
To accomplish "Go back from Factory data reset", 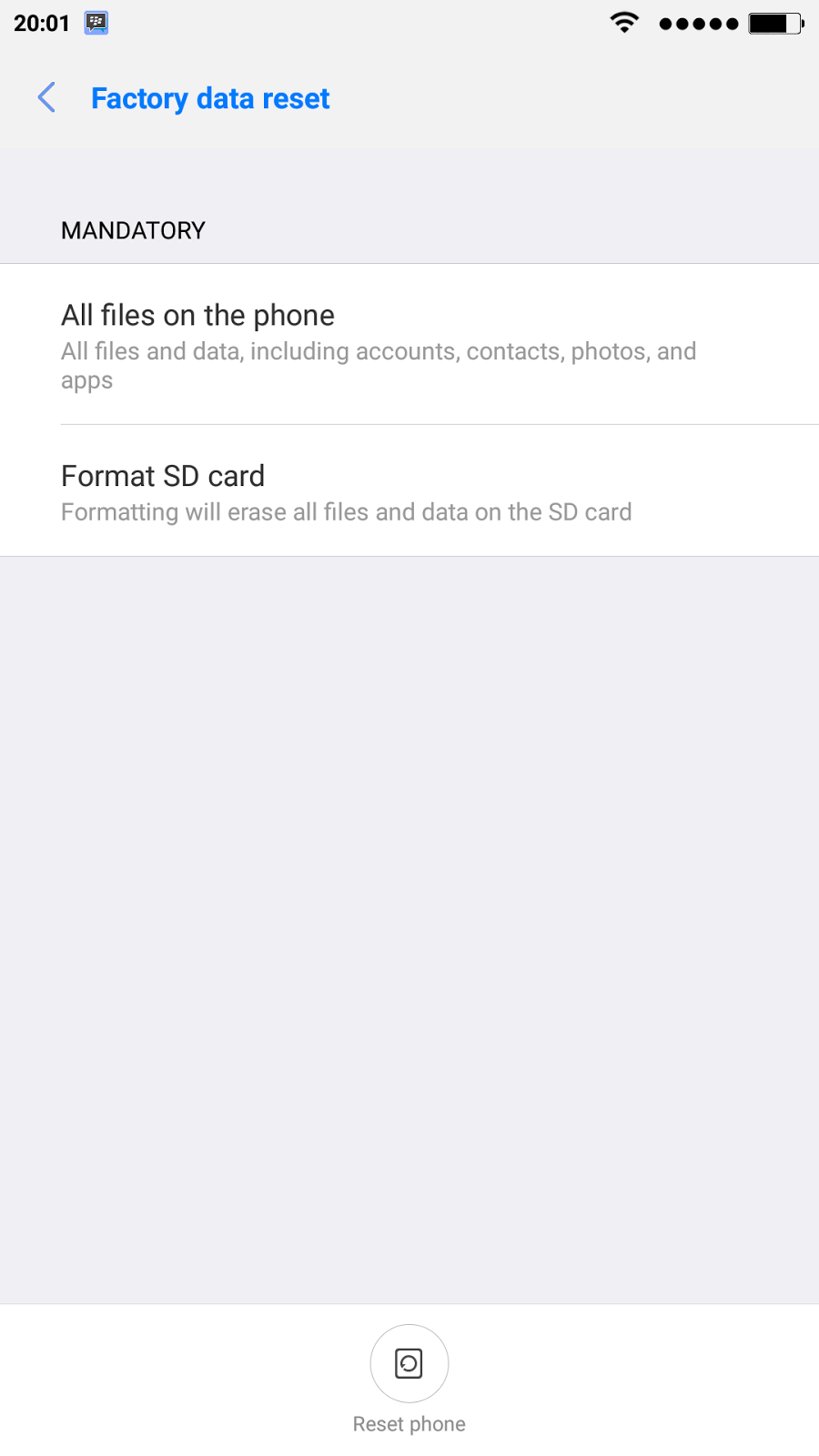I will coord(46,97).
